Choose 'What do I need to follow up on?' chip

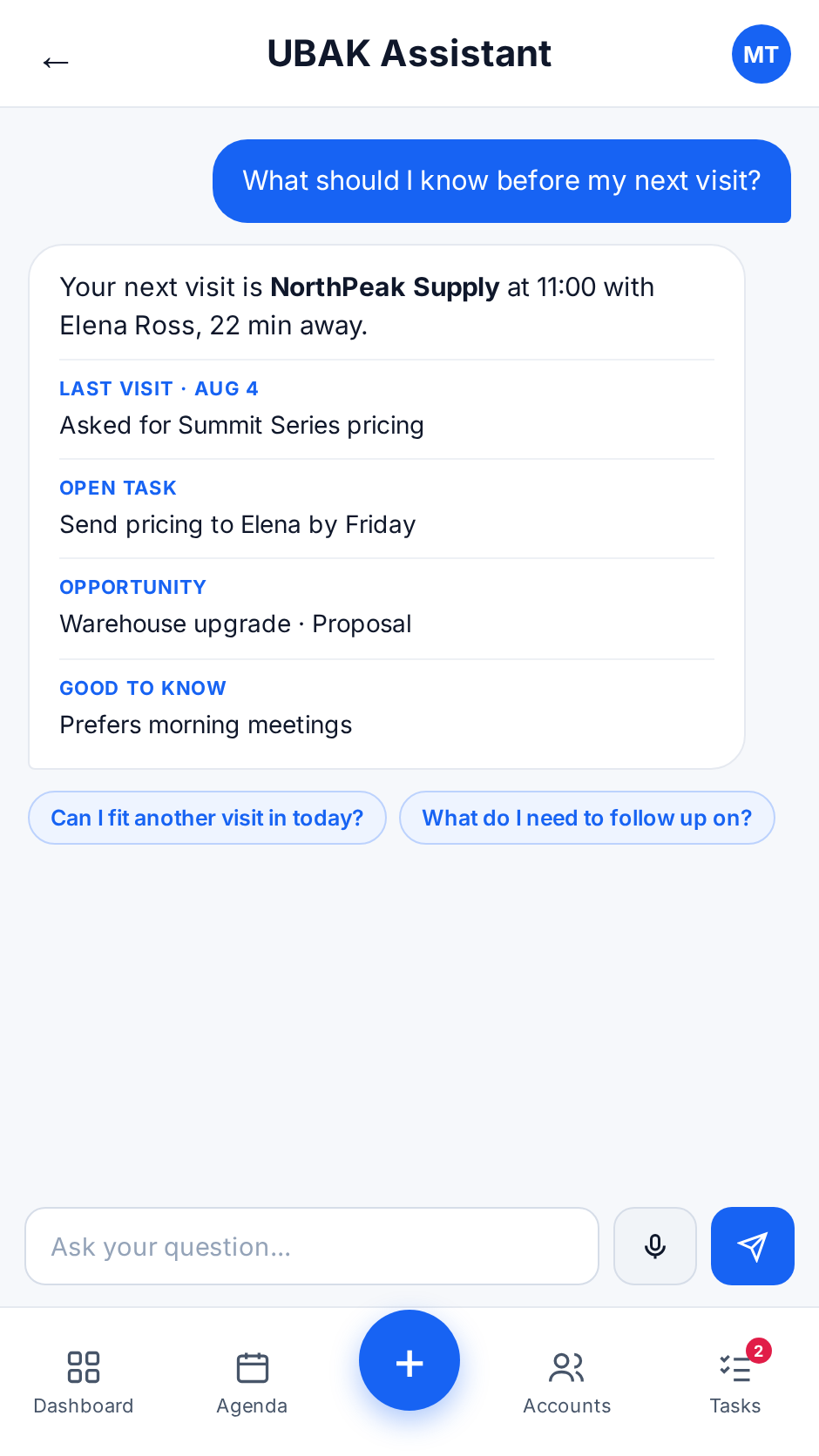(x=587, y=818)
